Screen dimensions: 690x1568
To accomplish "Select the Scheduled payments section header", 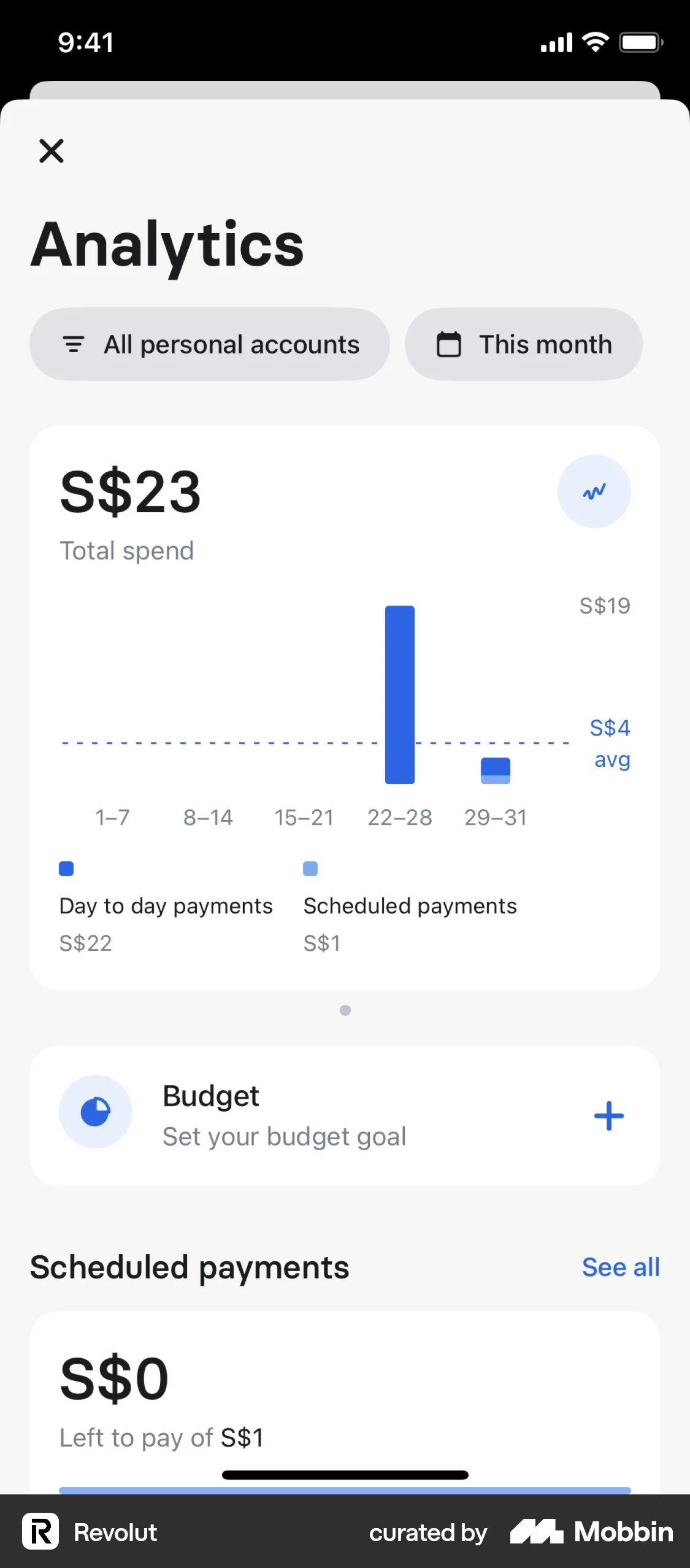I will click(190, 1267).
